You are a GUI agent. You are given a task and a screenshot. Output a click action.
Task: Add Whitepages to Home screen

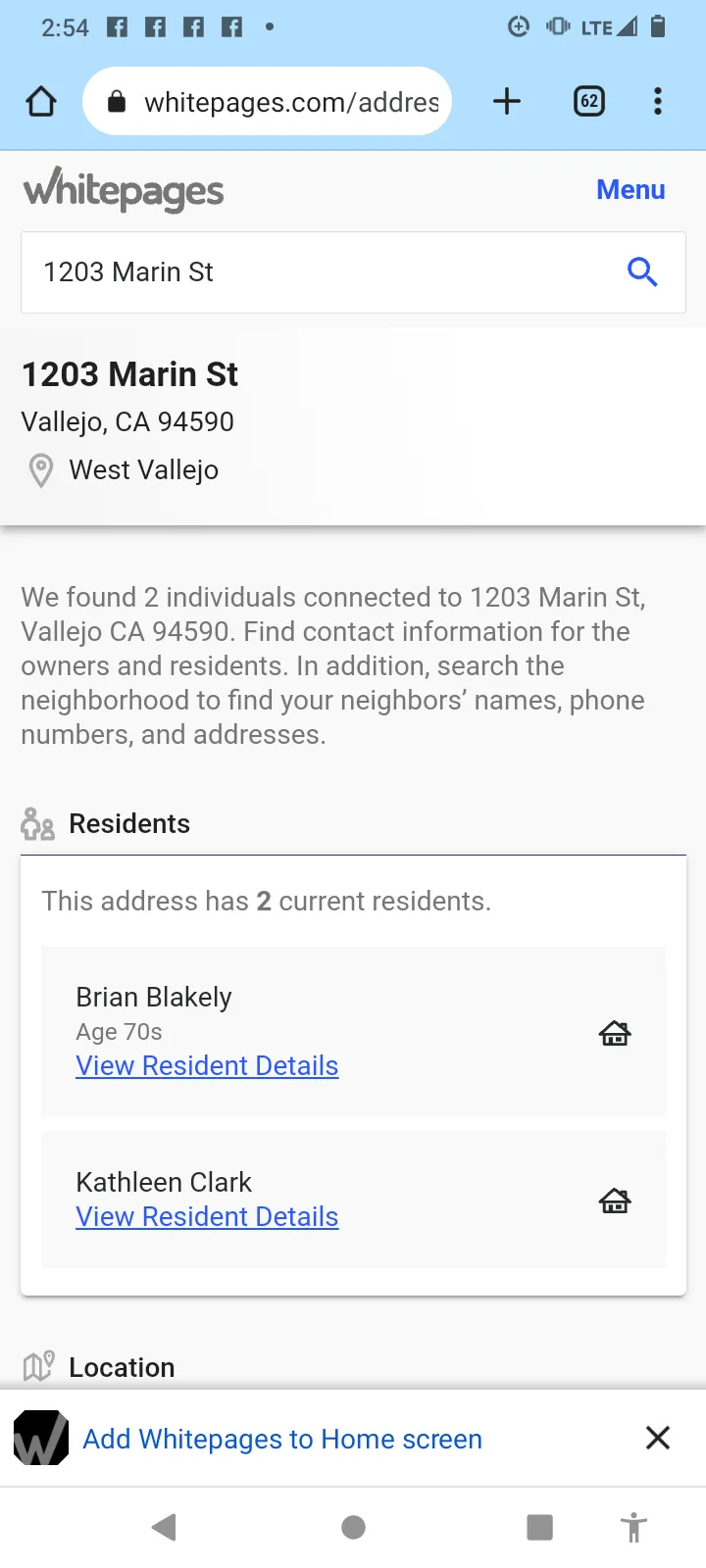click(282, 1439)
